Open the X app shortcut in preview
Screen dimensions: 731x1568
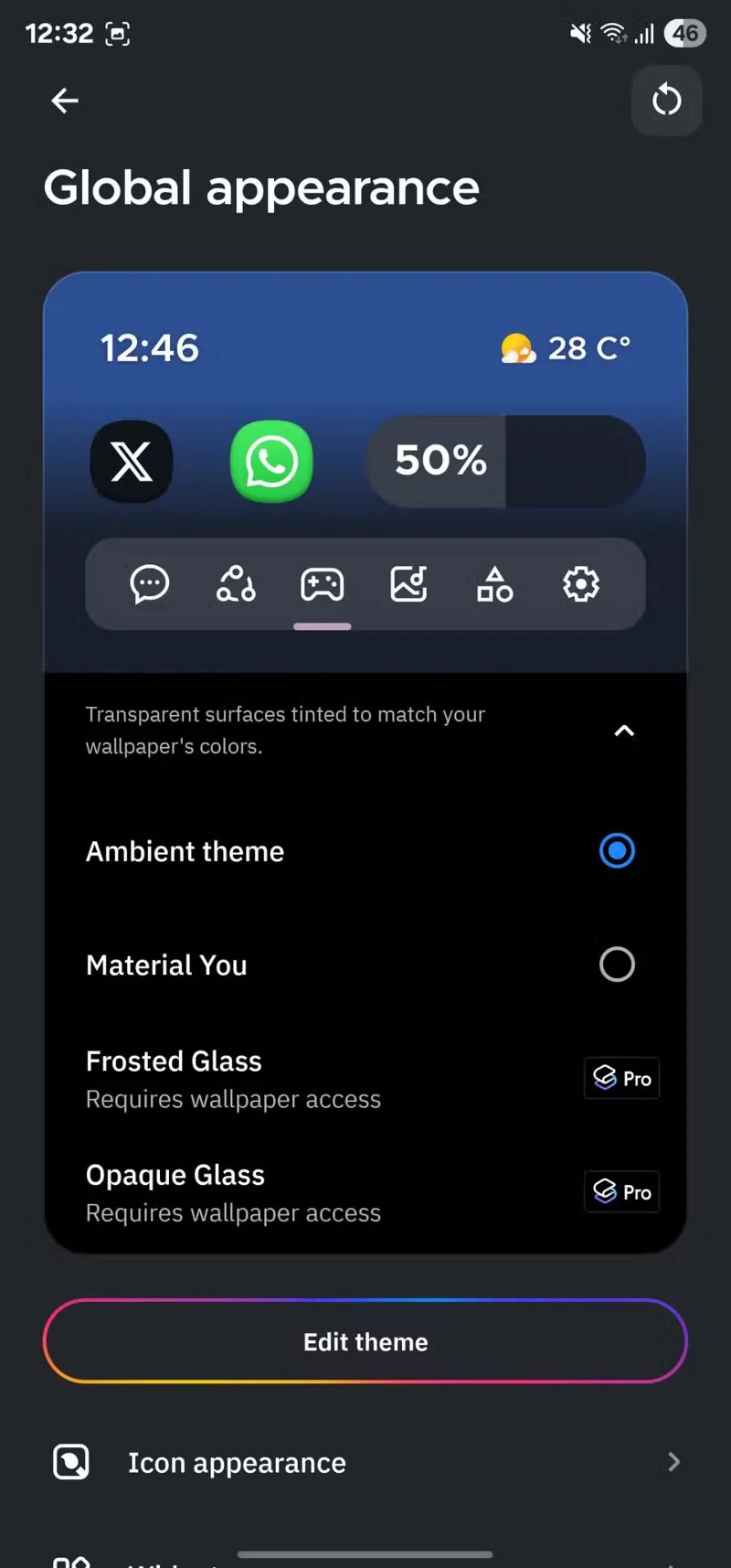pos(132,461)
